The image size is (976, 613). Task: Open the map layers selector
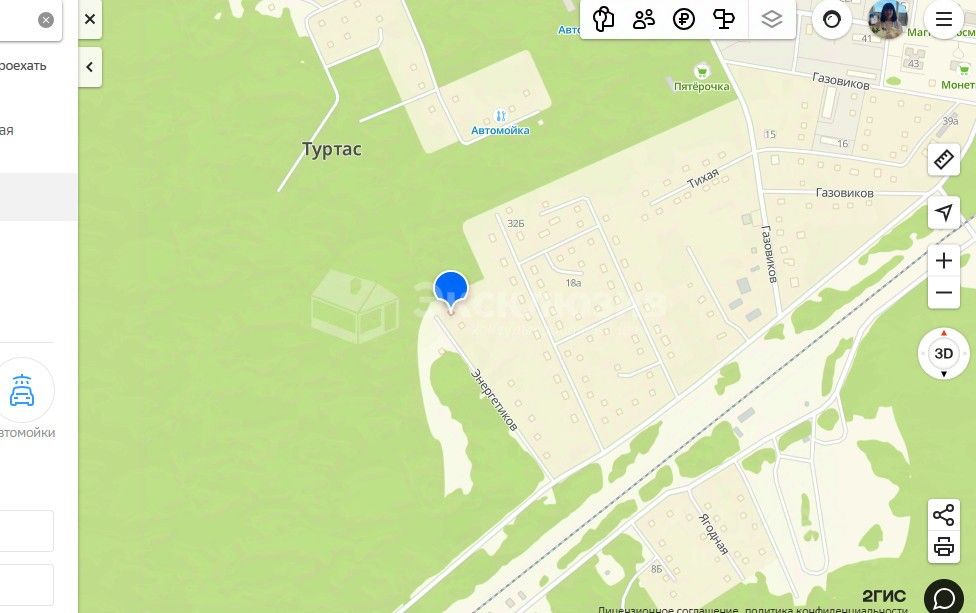tap(771, 19)
